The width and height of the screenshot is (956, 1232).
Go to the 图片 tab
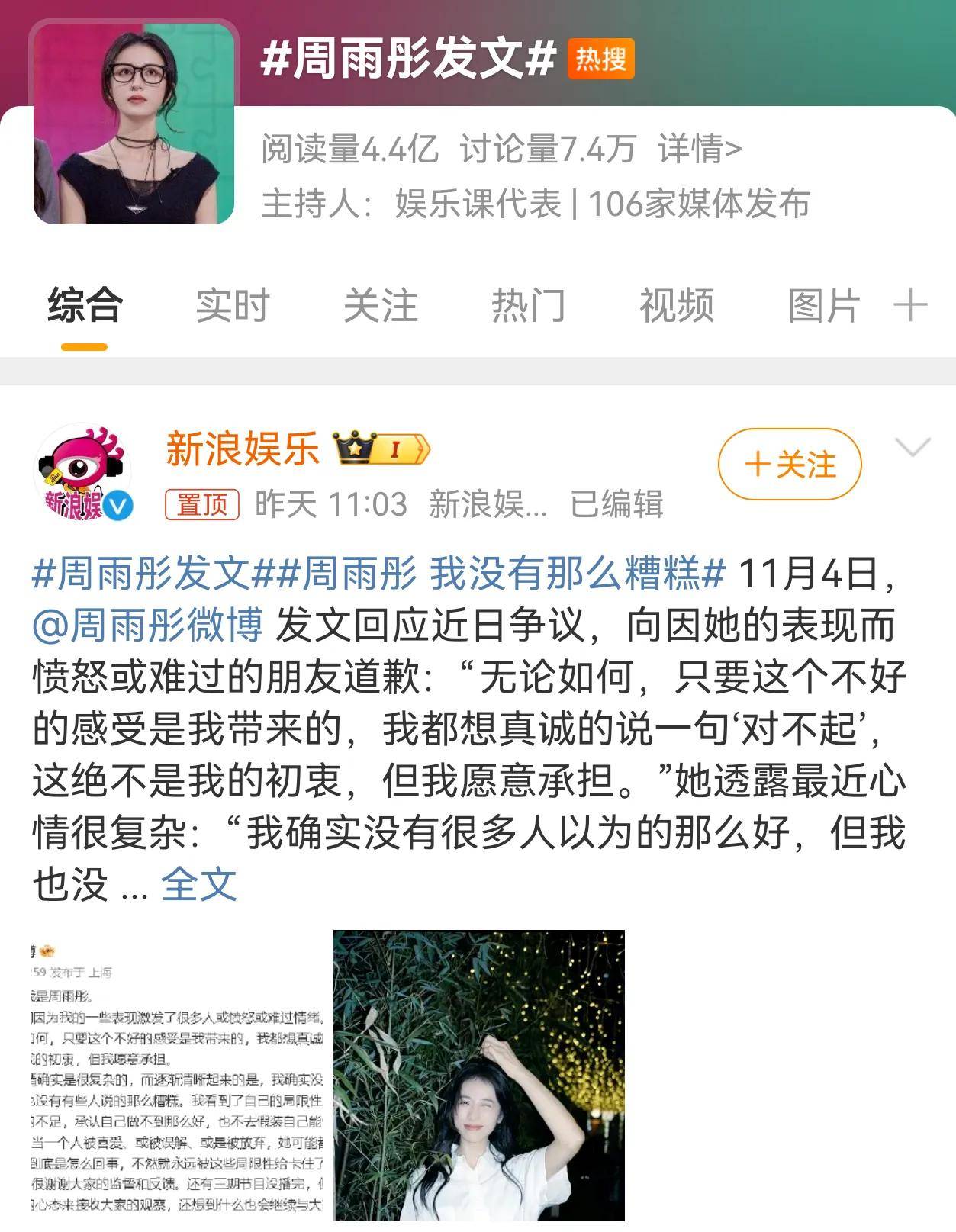824,306
